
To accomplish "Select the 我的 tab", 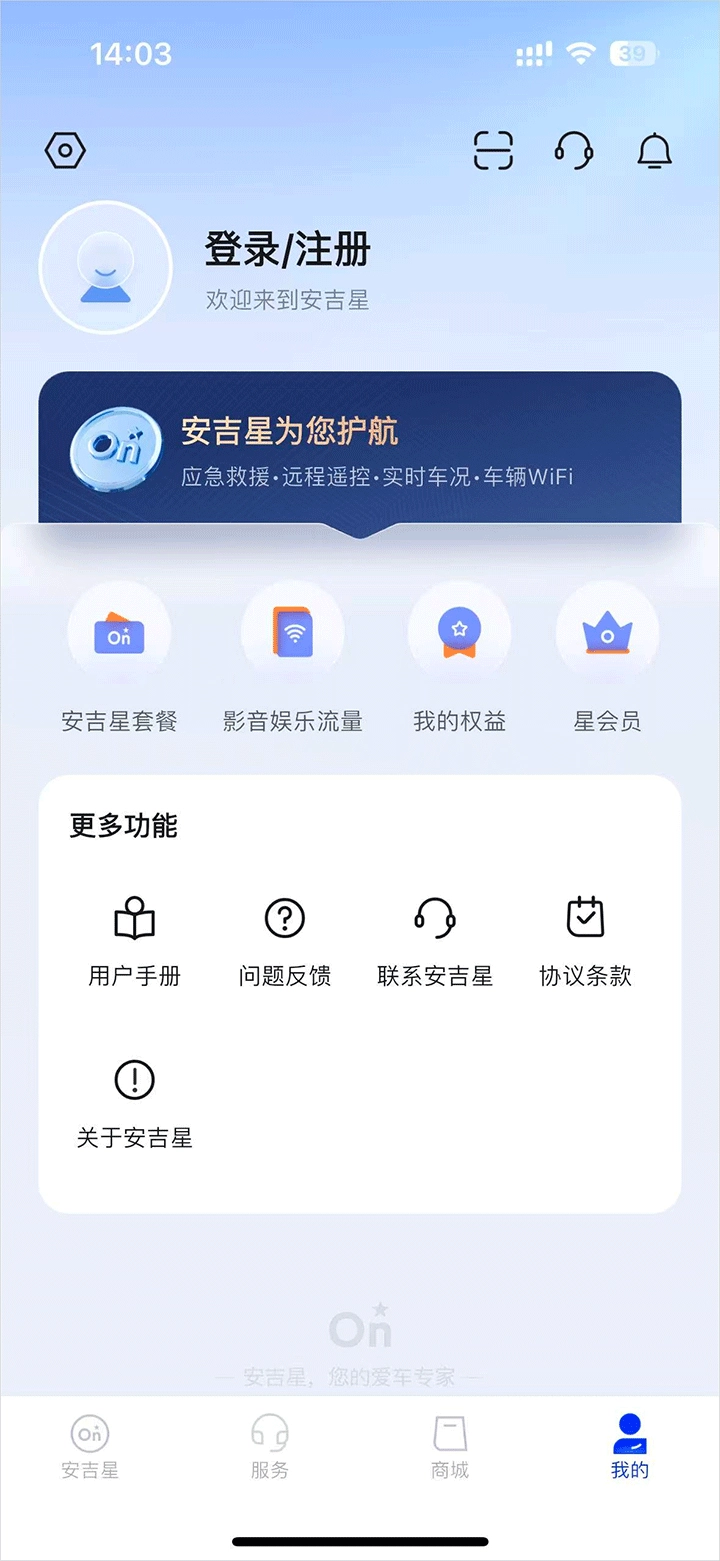I will pyautogui.click(x=630, y=1447).
